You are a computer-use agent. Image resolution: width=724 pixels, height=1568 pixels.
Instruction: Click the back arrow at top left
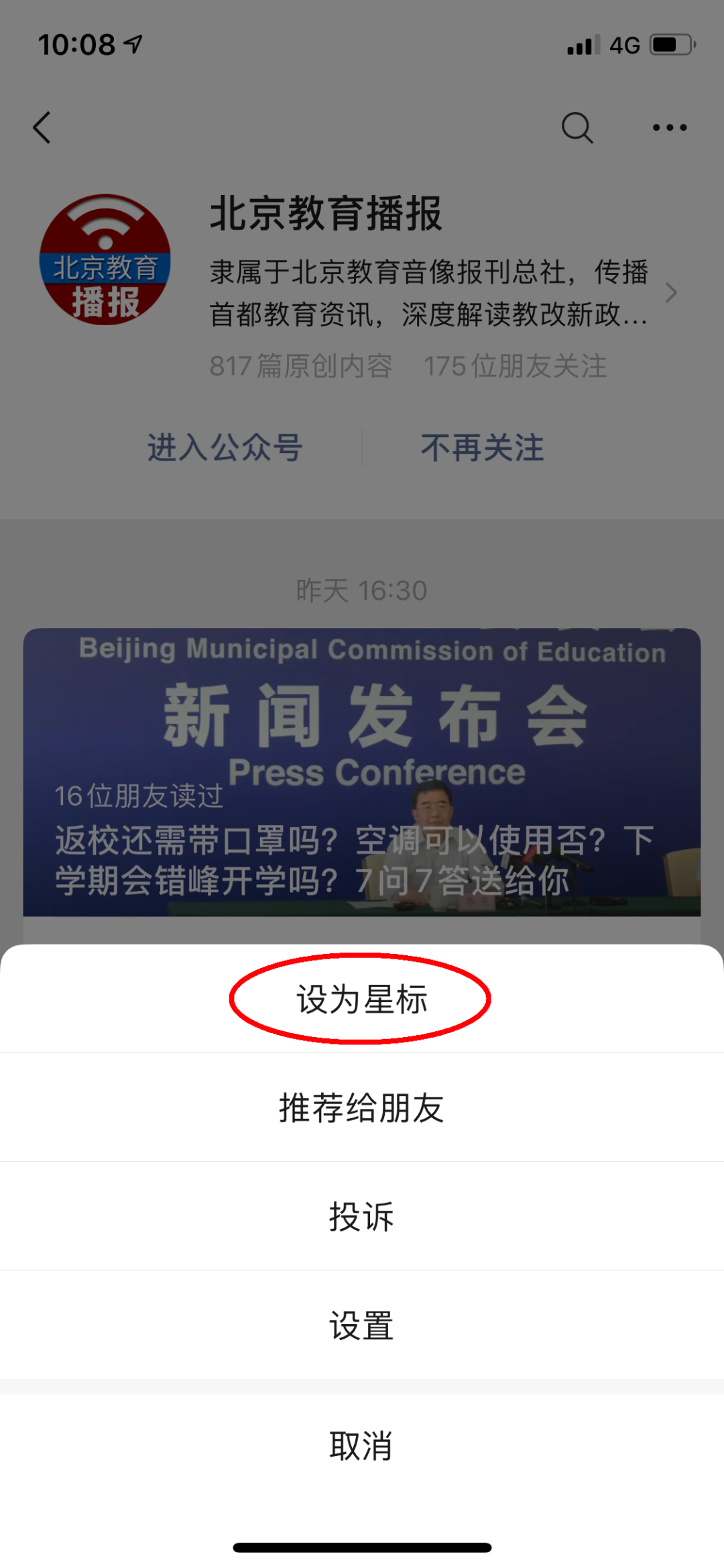coord(42,127)
